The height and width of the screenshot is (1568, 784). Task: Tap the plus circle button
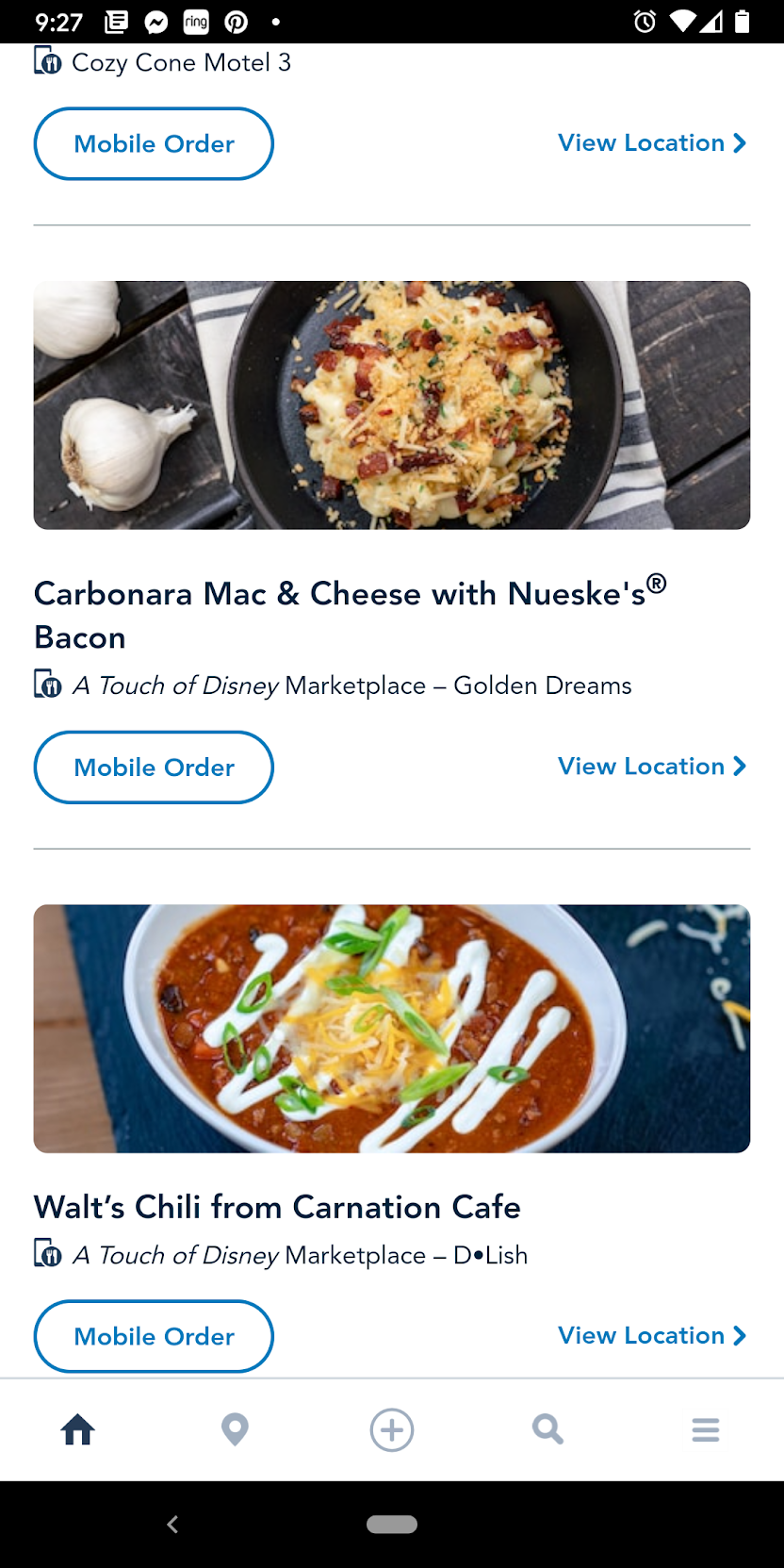point(392,1429)
